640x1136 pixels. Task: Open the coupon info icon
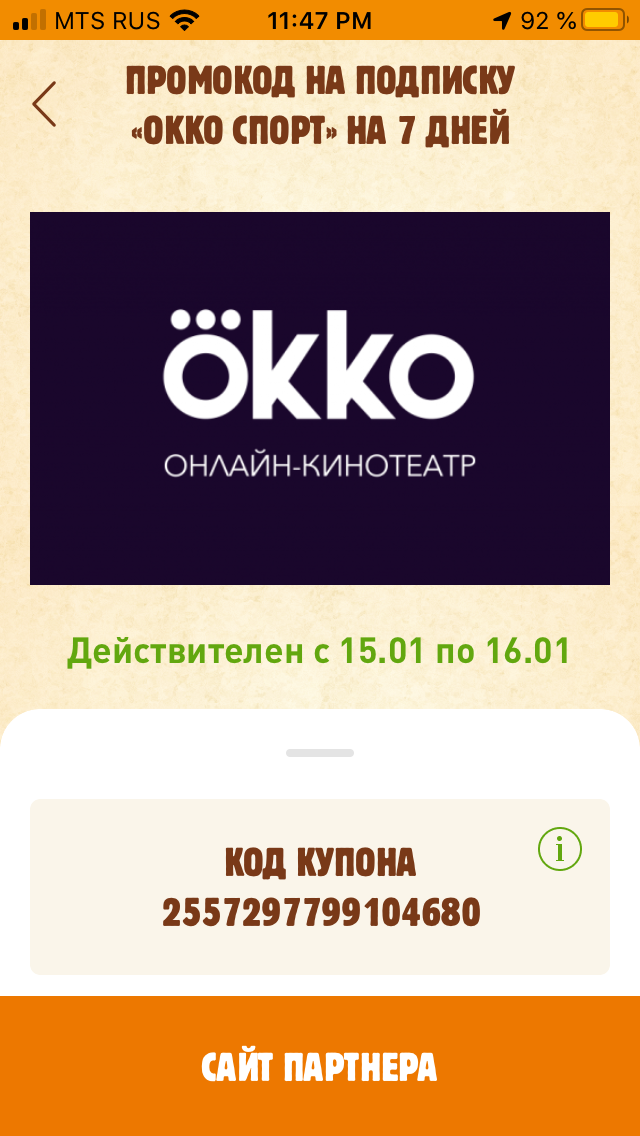(560, 848)
